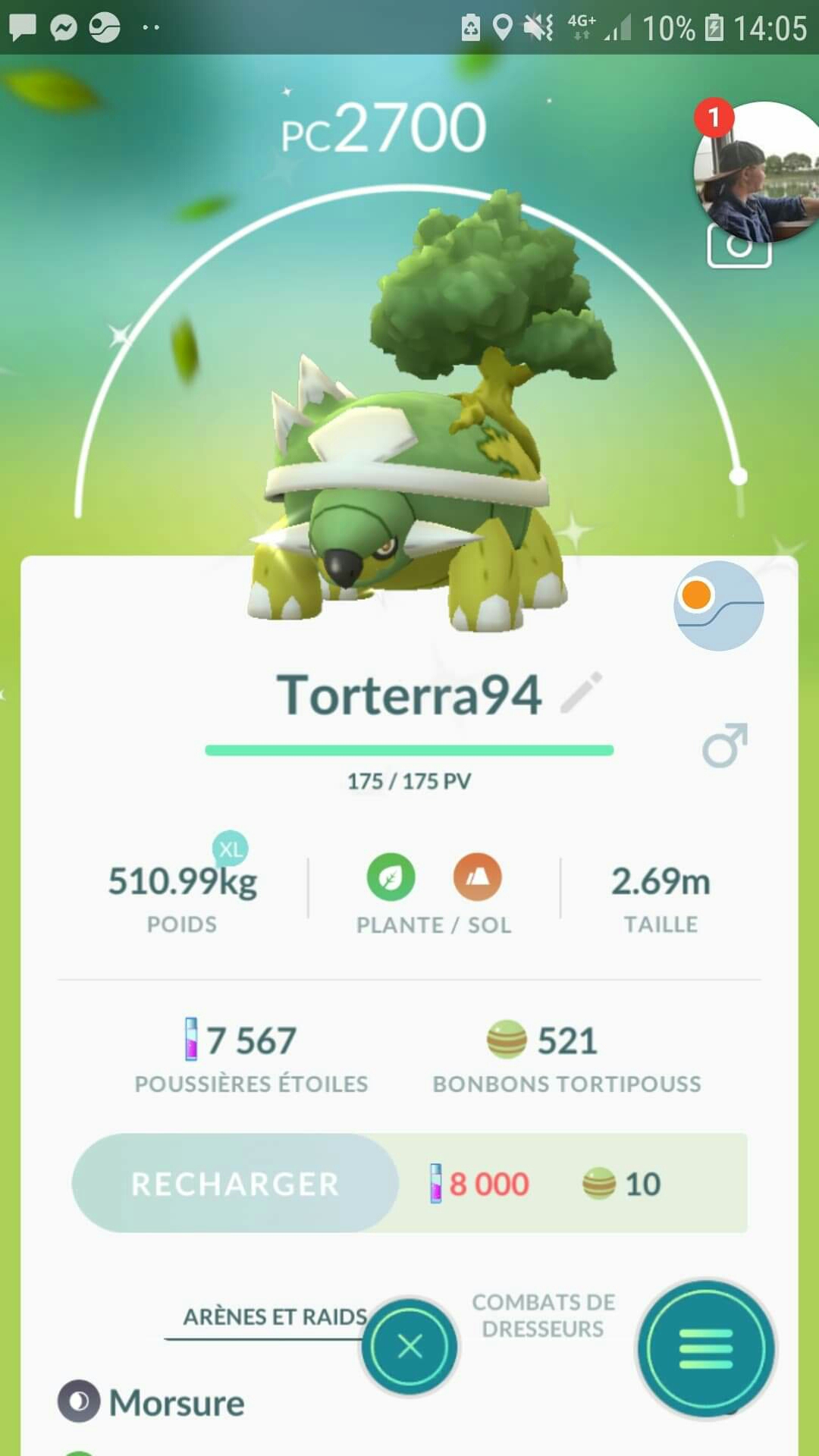Switch to the Combats de Dresseurs tab
The width and height of the screenshot is (819, 1456).
coord(543,1316)
